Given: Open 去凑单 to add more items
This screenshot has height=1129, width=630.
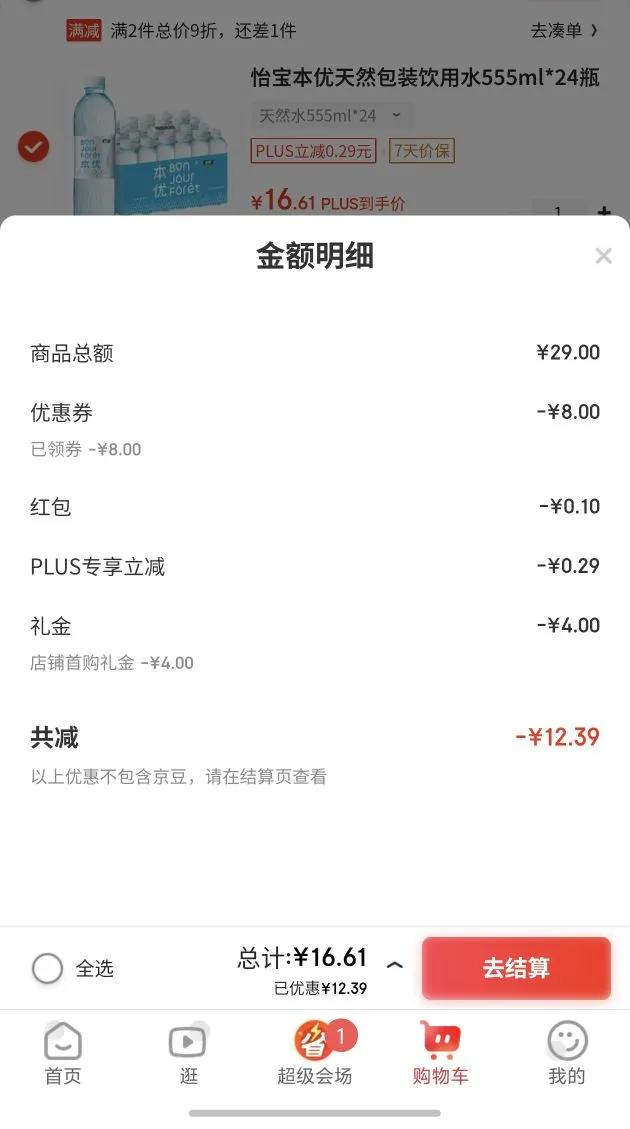Looking at the screenshot, I should pos(564,31).
